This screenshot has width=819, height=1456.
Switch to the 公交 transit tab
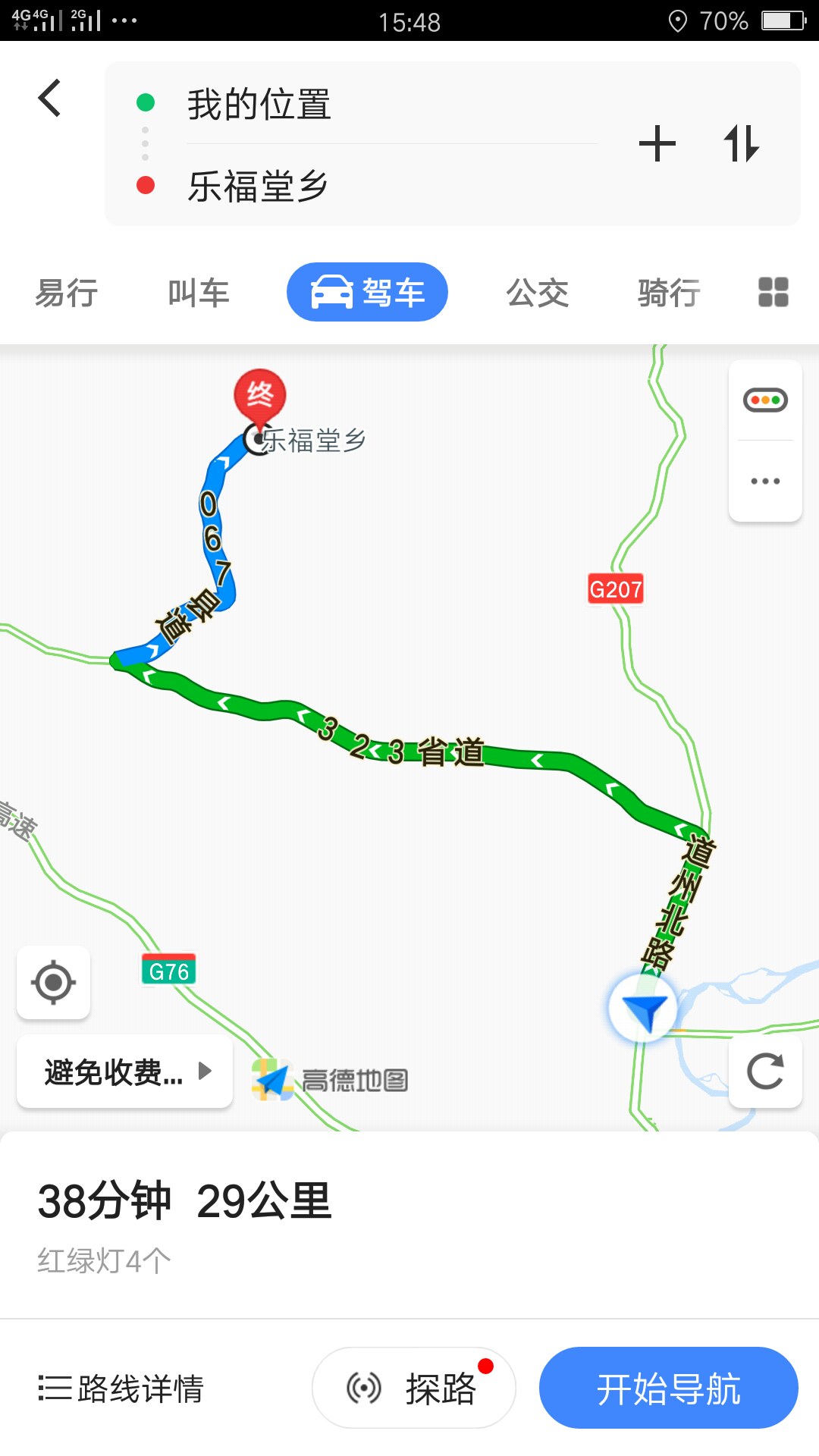tap(537, 293)
